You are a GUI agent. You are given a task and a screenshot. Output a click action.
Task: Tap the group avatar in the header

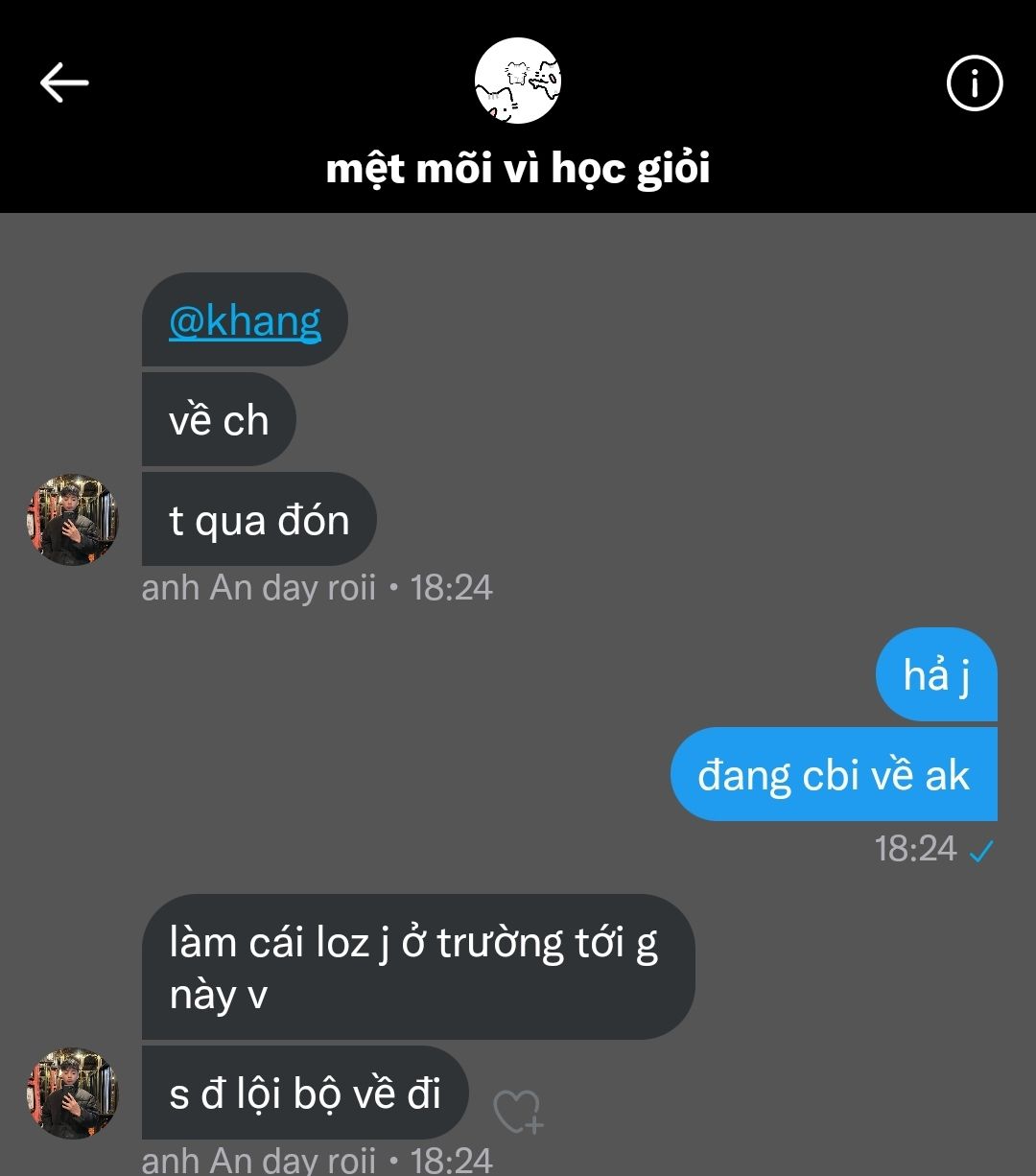pos(518,81)
